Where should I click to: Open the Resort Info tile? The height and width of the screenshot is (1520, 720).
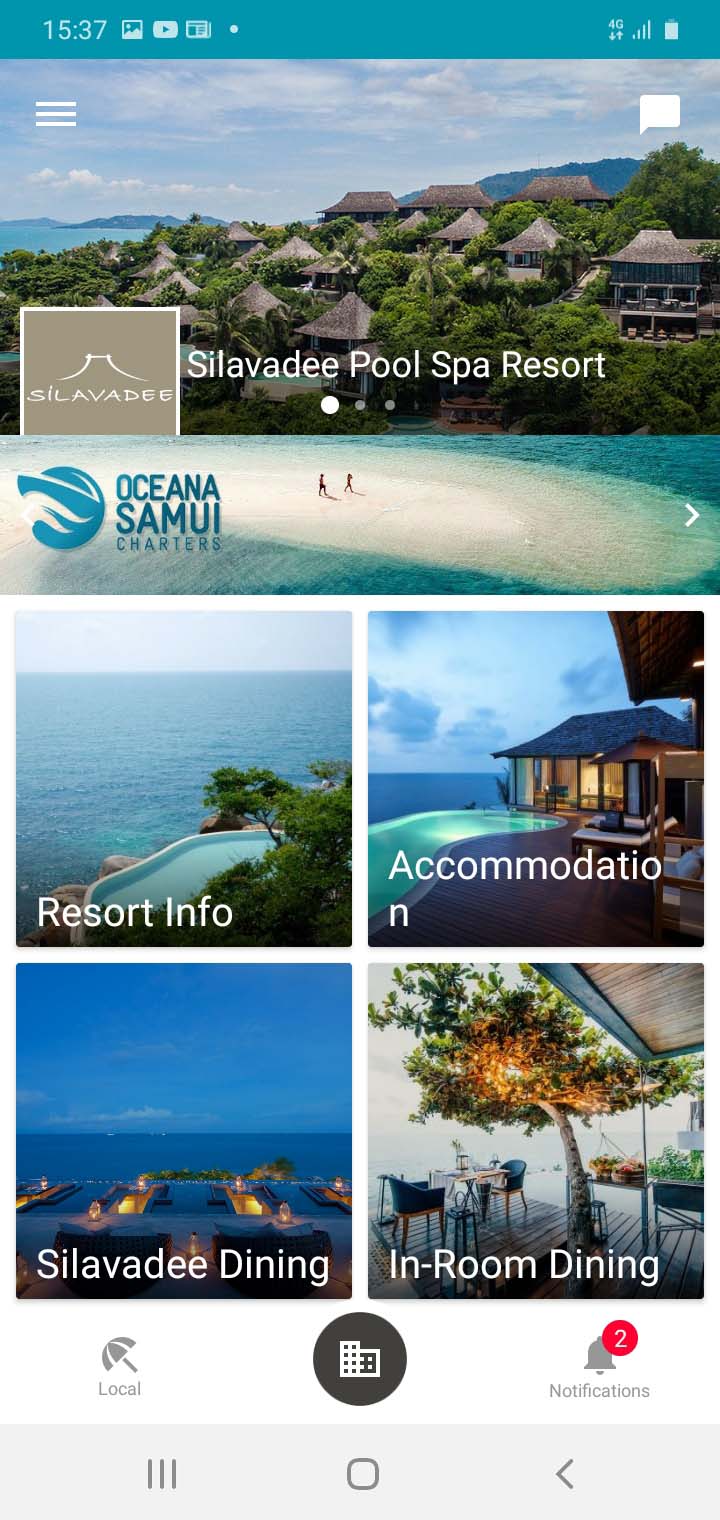[184, 779]
